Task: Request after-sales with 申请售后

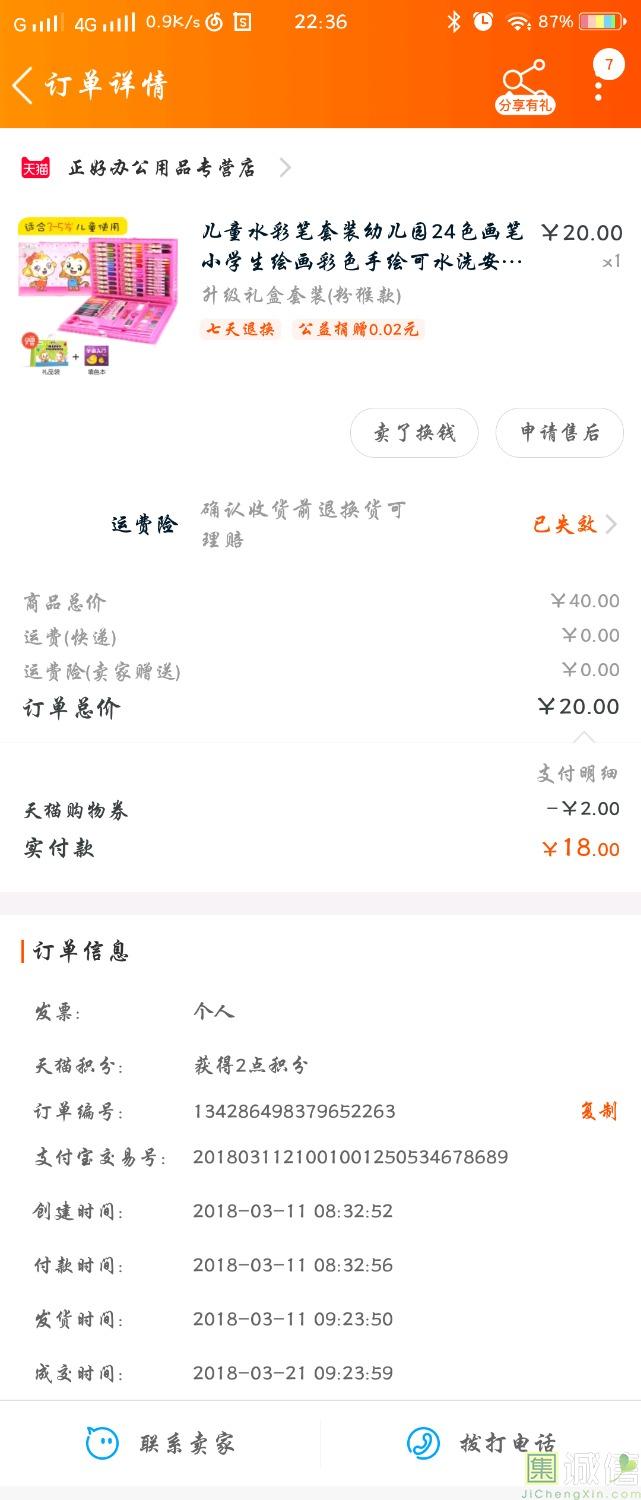Action: pos(559,433)
